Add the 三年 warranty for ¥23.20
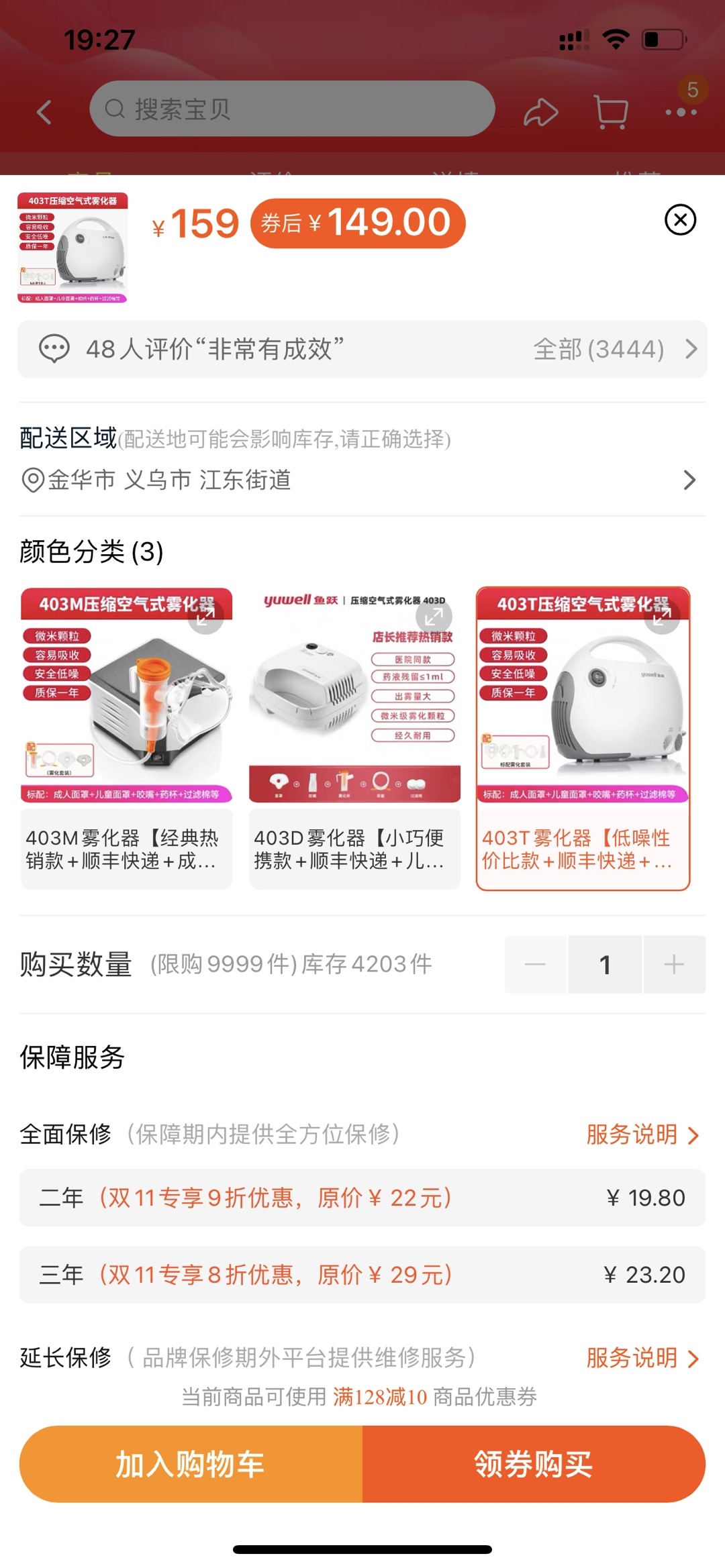Screen dimensions: 725x1568 coord(362,1275)
